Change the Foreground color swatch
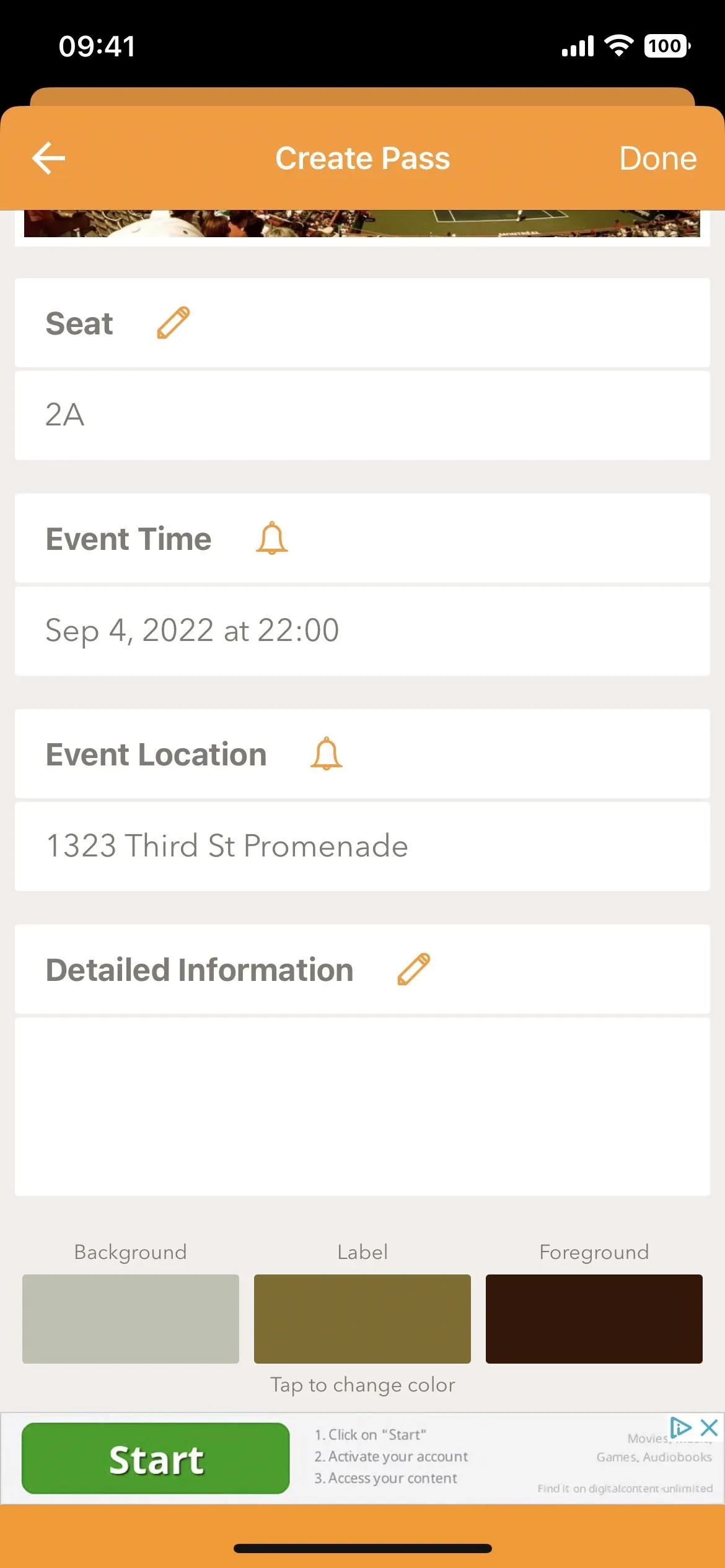Image resolution: width=725 pixels, height=1568 pixels. click(x=594, y=1318)
